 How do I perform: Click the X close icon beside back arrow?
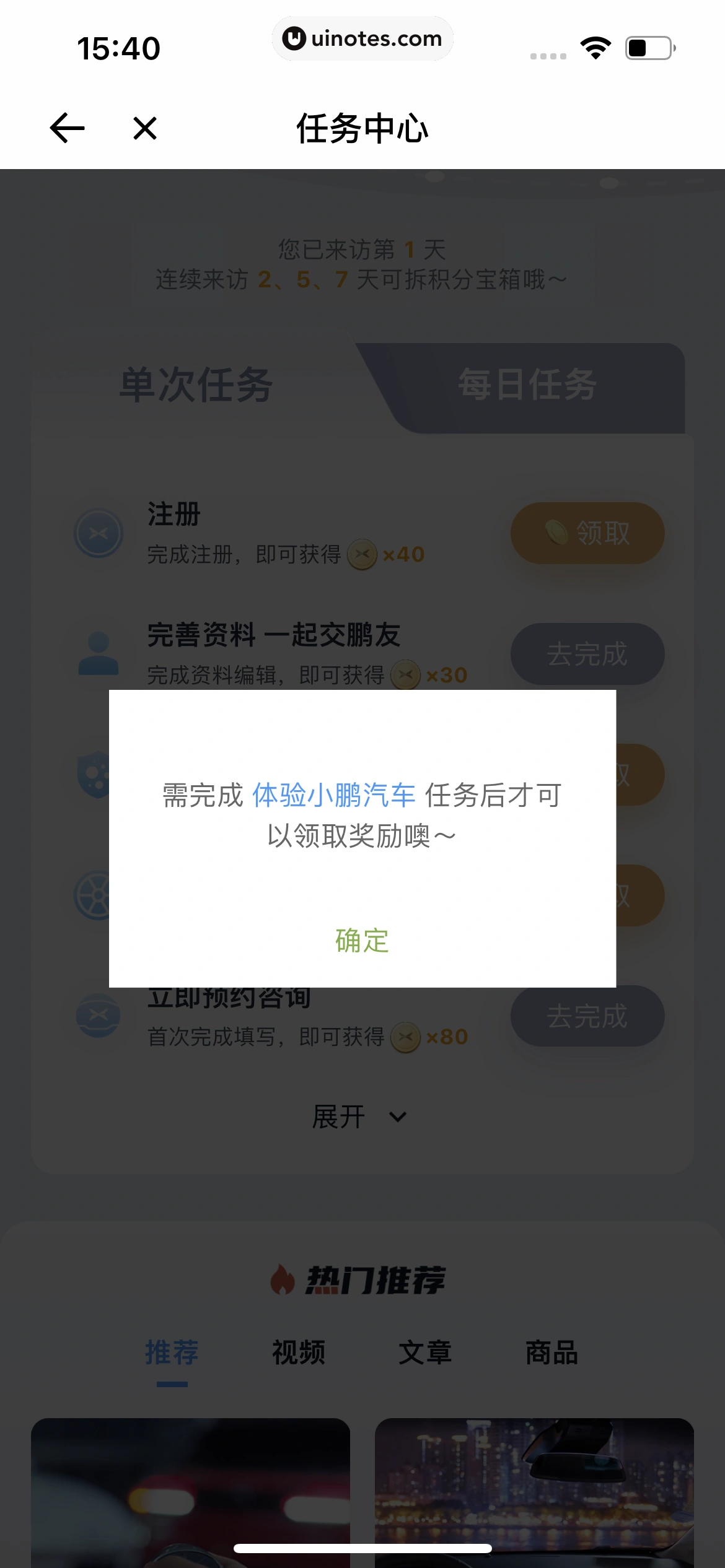pyautogui.click(x=143, y=129)
